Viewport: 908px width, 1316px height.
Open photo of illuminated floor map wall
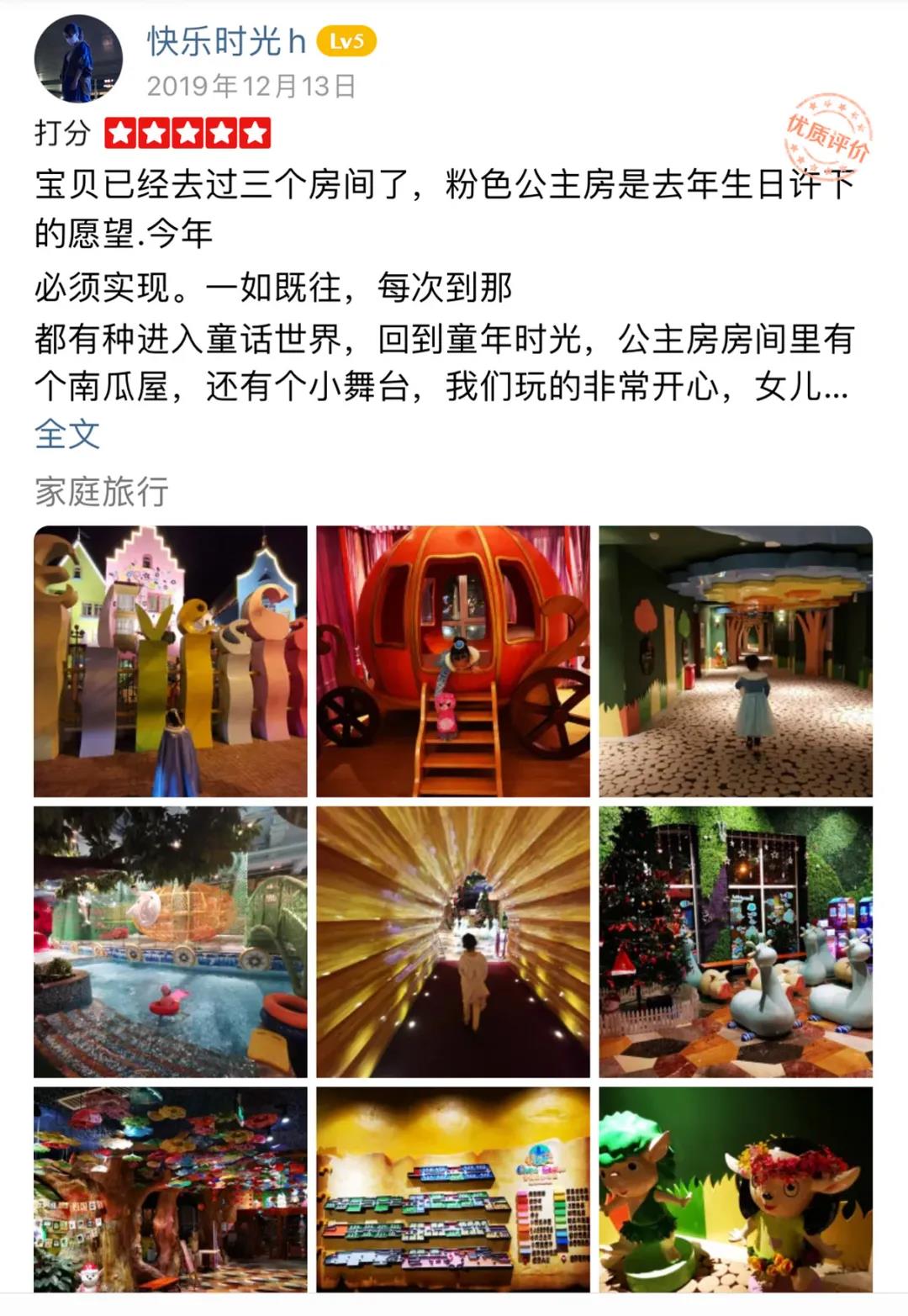[x=453, y=1189]
